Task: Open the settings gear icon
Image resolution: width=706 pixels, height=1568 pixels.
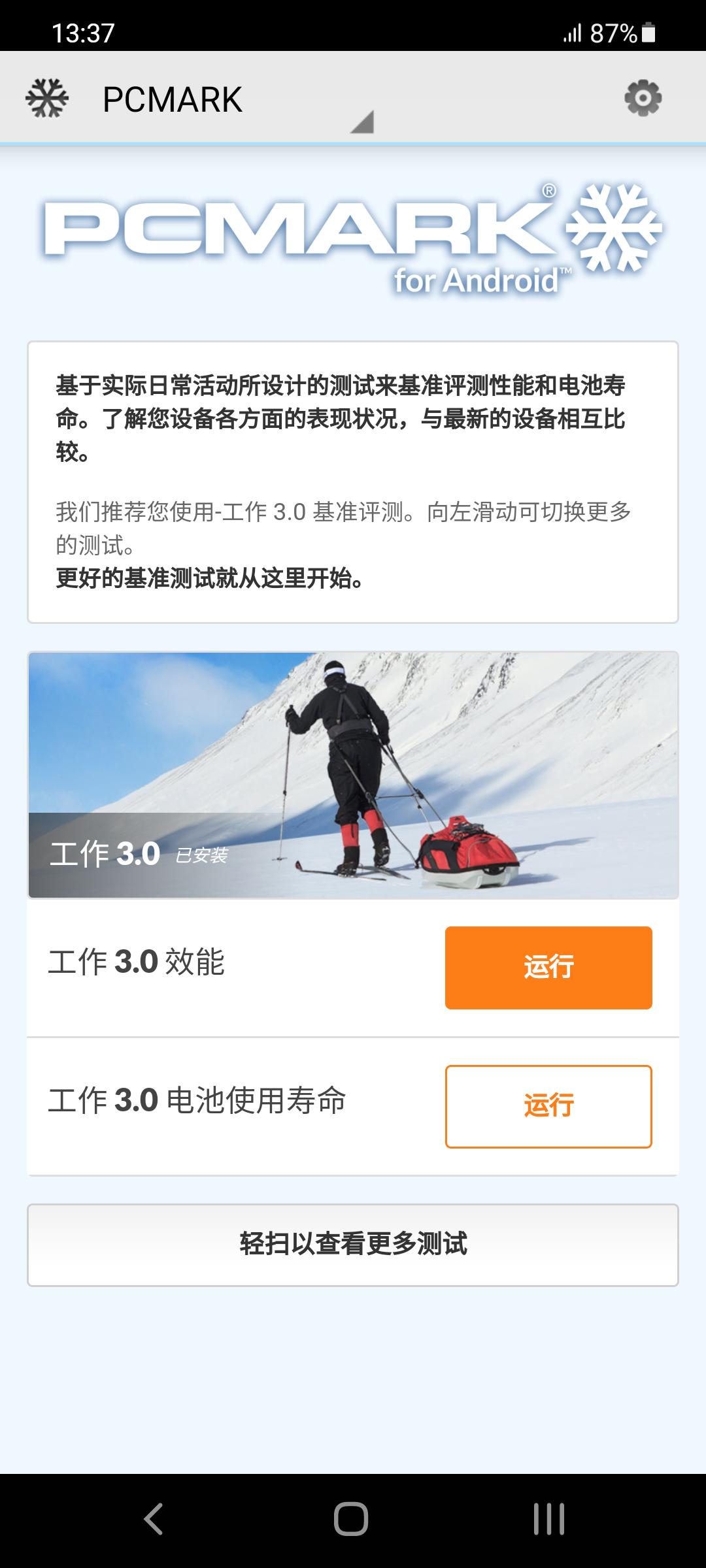Action: 643,99
